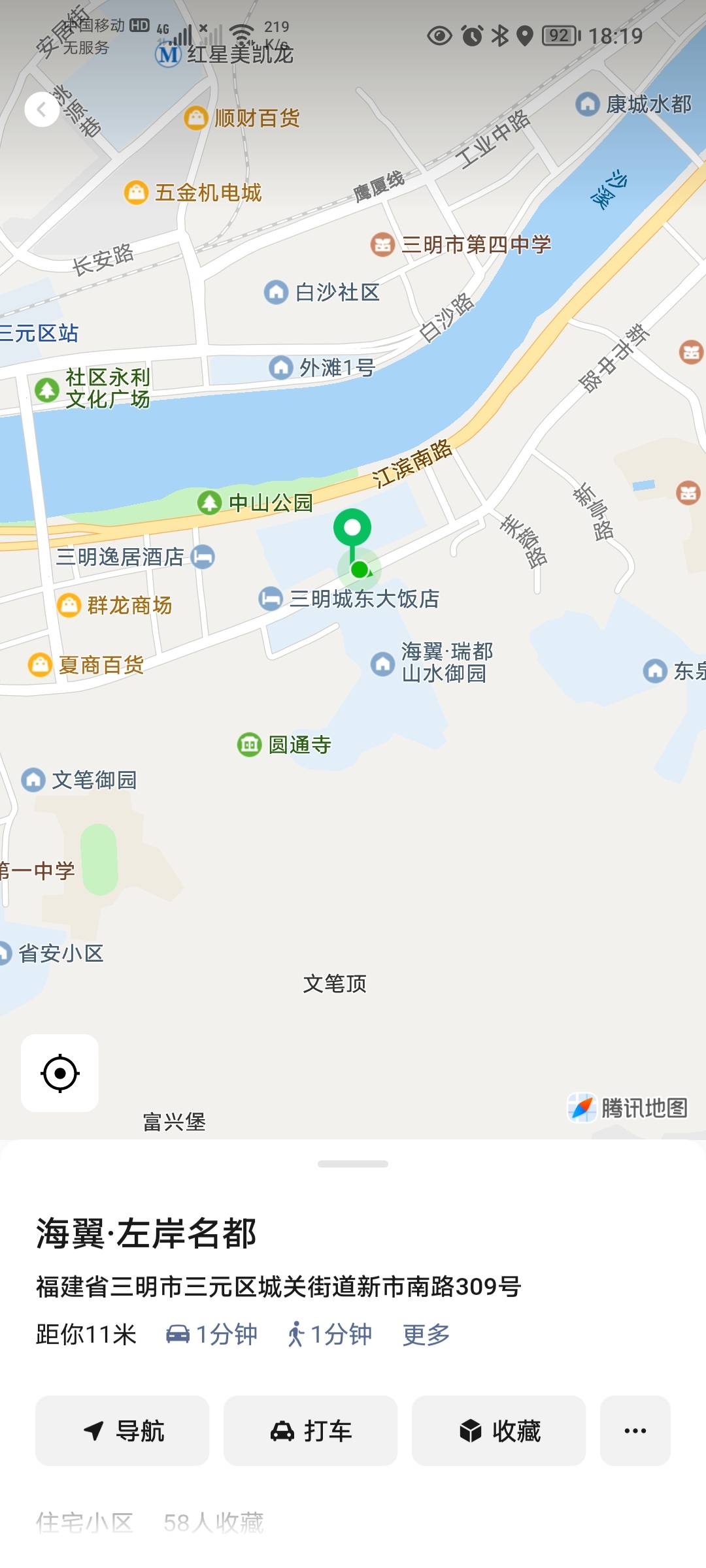Go back using the arrow button
The width and height of the screenshot is (706, 1568).
click(42, 110)
